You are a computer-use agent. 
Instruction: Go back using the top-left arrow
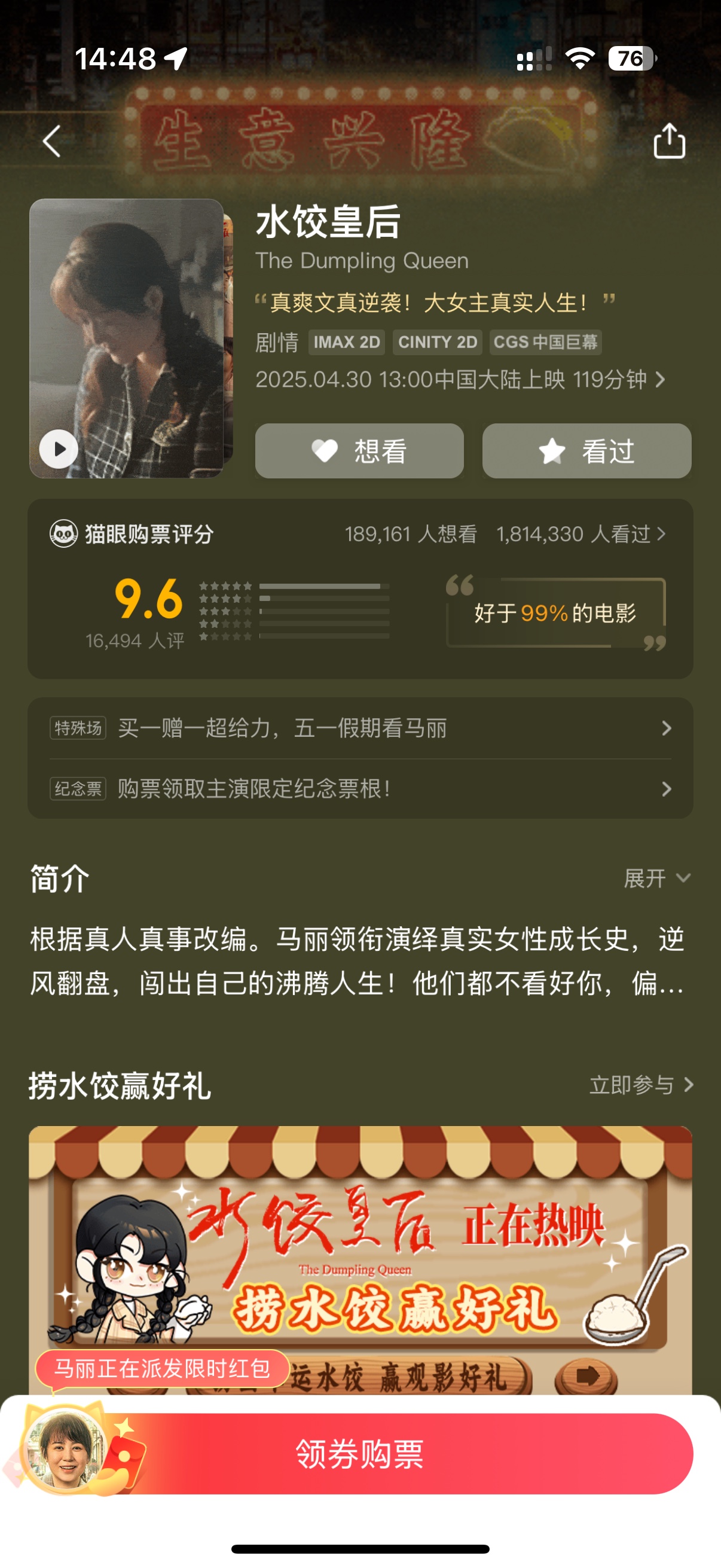[x=53, y=141]
